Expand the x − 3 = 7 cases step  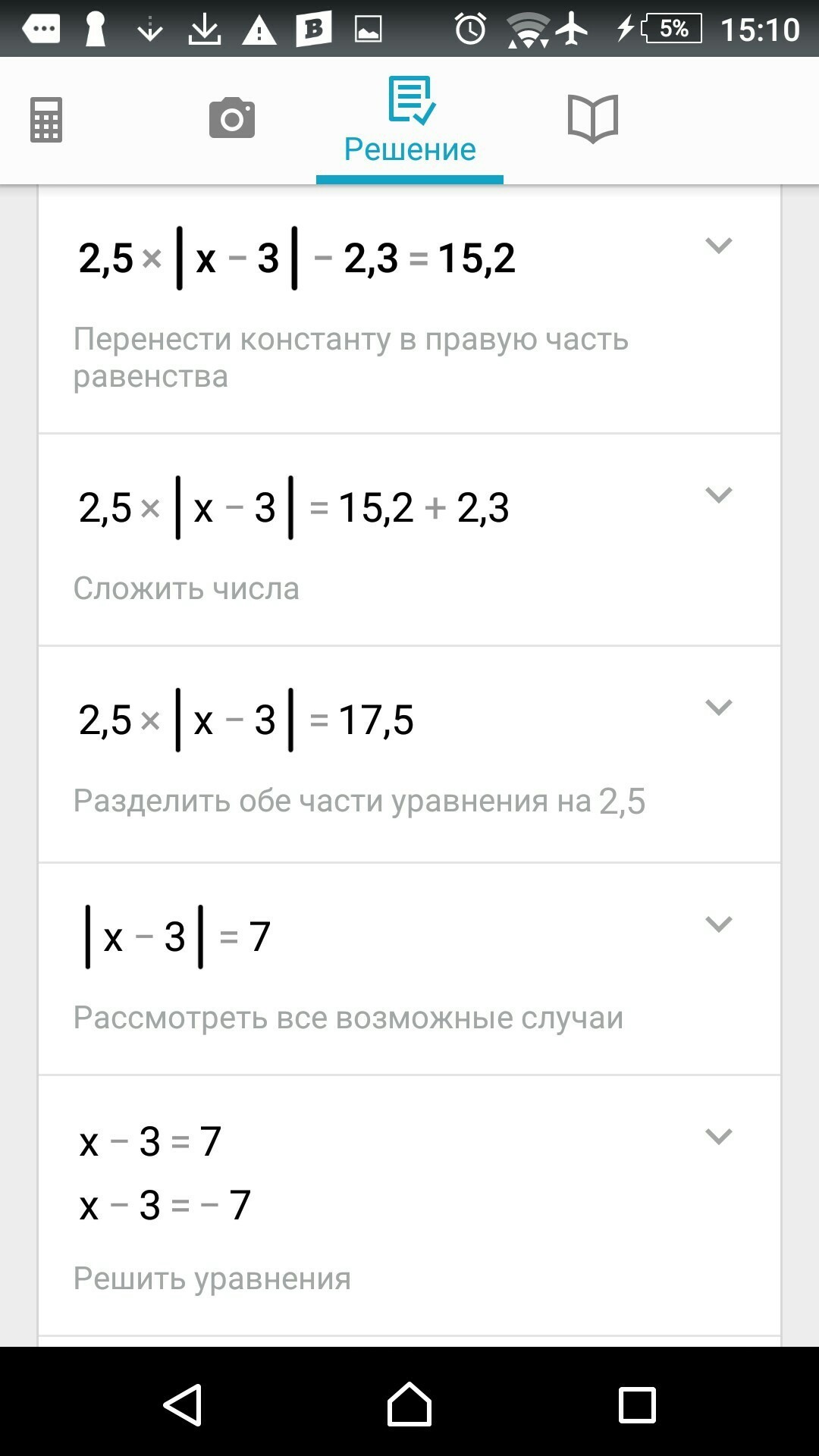[718, 1136]
